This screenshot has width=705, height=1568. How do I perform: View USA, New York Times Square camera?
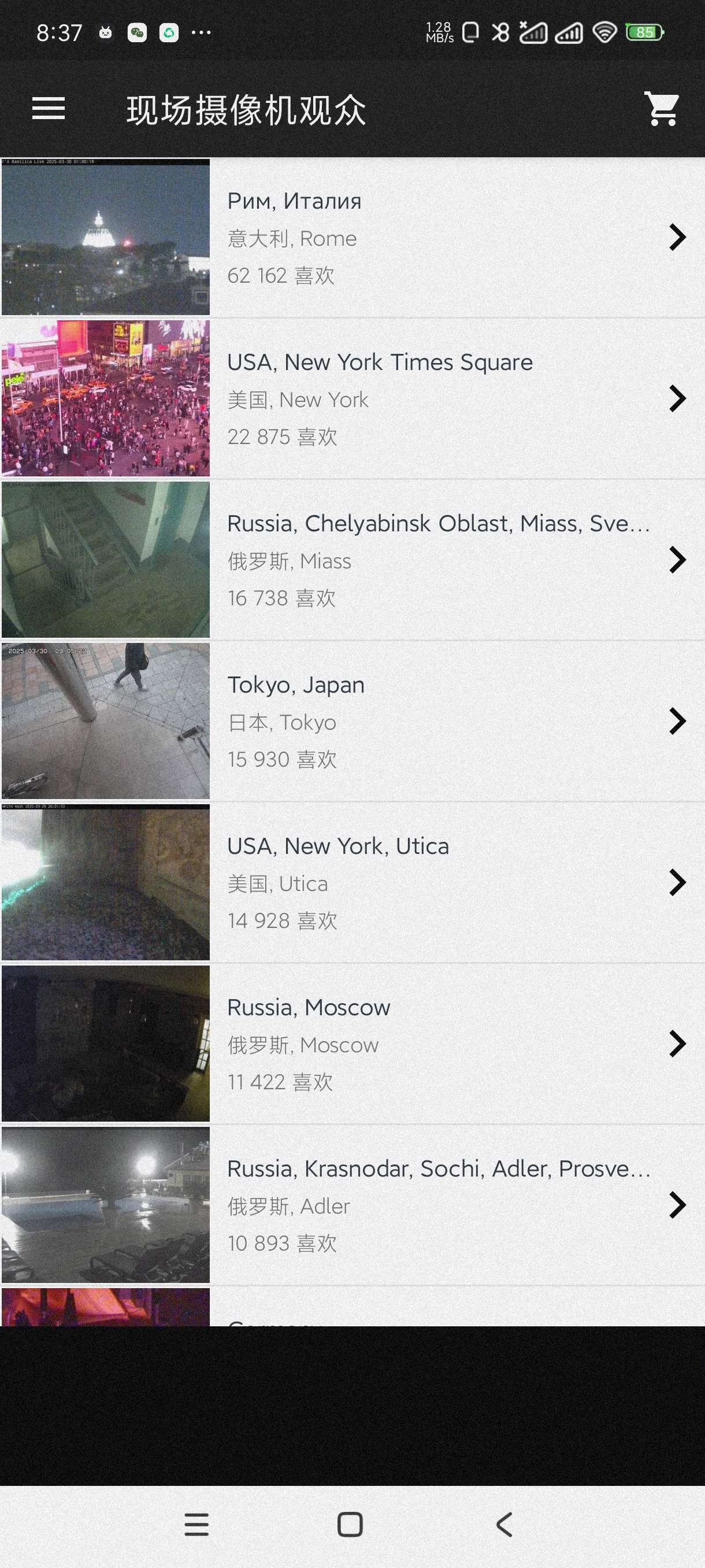438,399
